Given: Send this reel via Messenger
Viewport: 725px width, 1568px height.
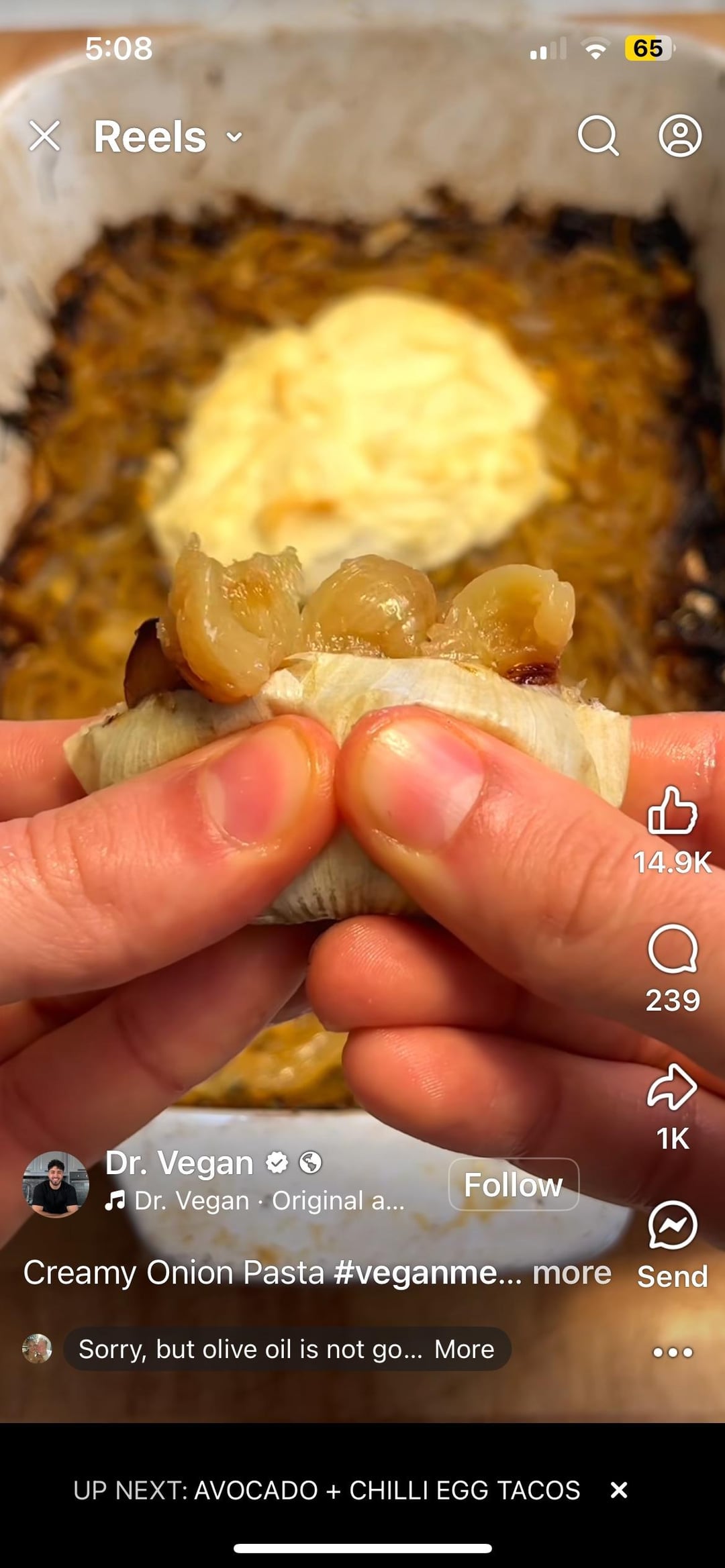Looking at the screenshot, I should [x=672, y=1226].
